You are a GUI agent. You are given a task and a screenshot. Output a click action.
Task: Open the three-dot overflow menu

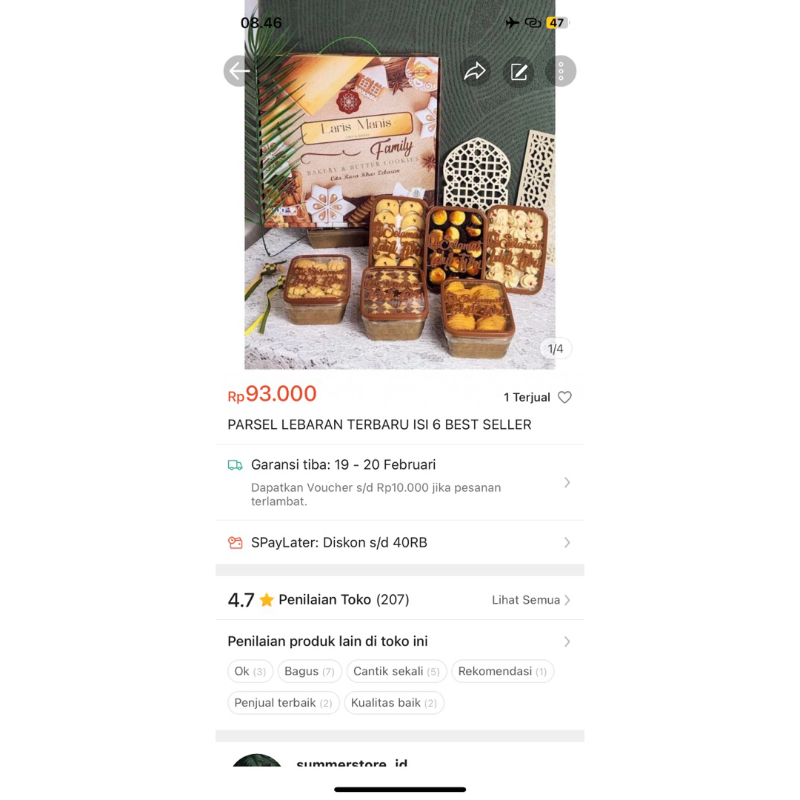coord(561,71)
